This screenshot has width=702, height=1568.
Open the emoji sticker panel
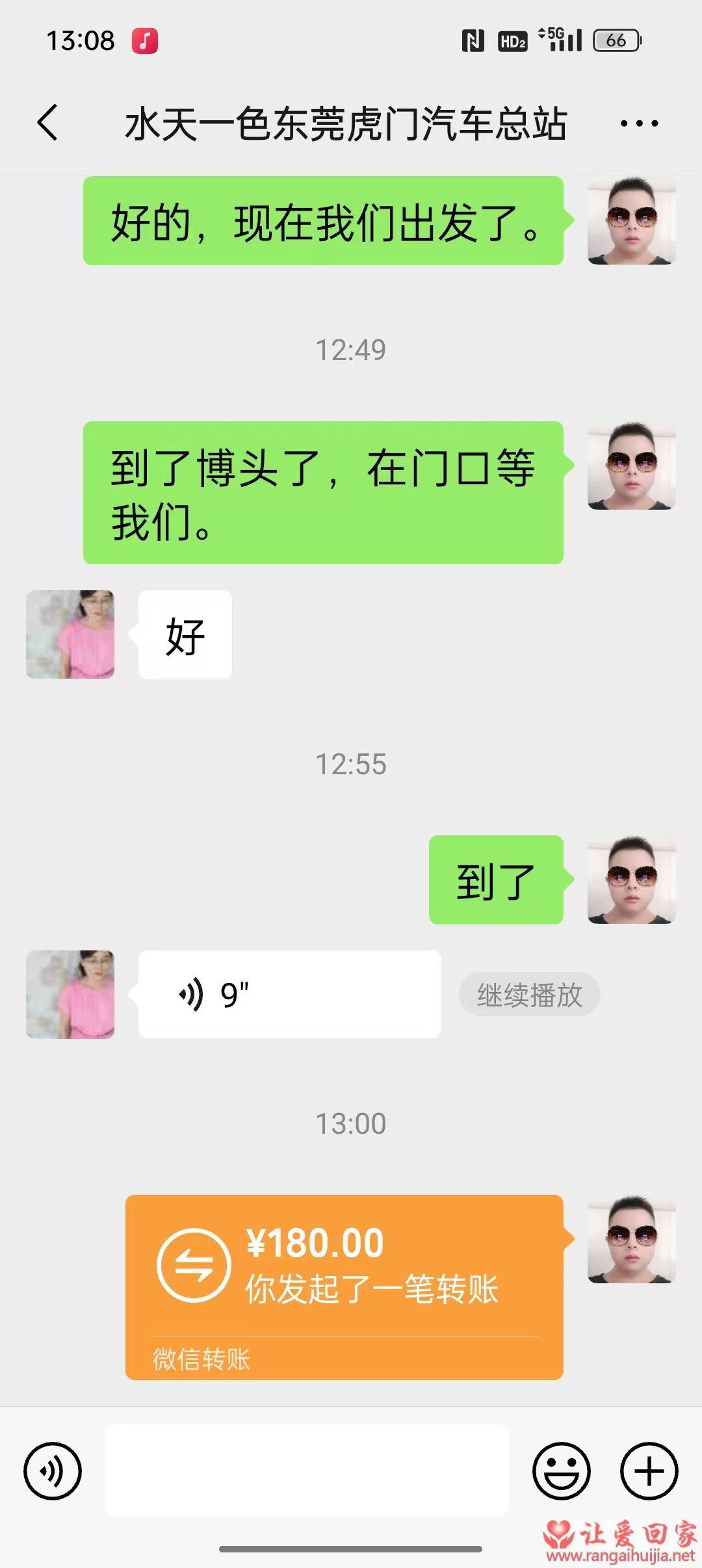(x=561, y=1470)
